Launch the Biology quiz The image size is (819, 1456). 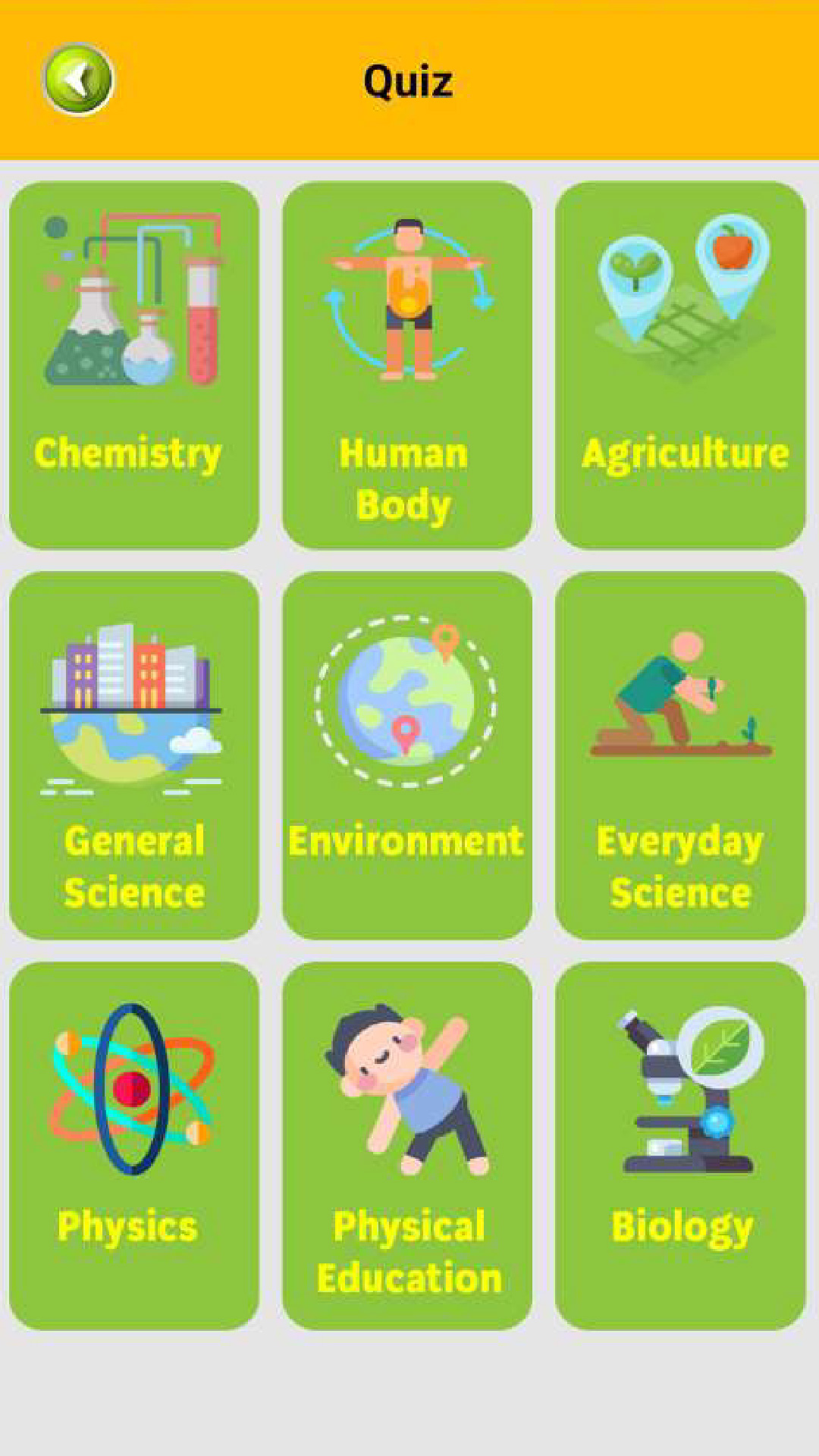tap(680, 1146)
